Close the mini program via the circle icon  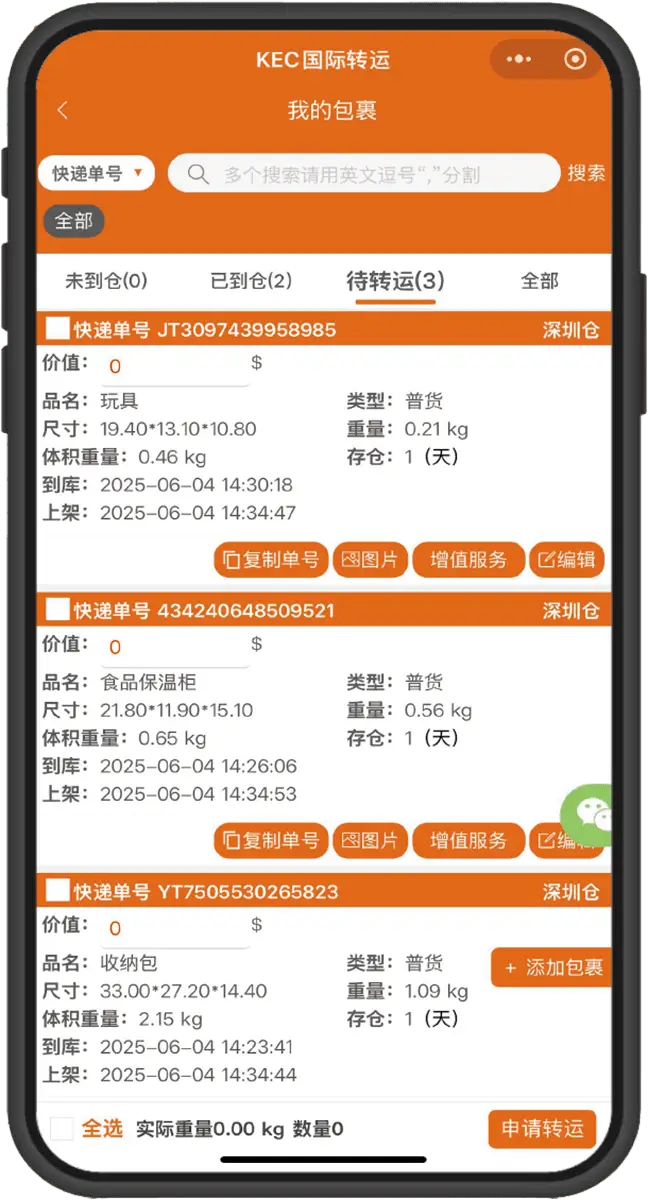click(575, 60)
